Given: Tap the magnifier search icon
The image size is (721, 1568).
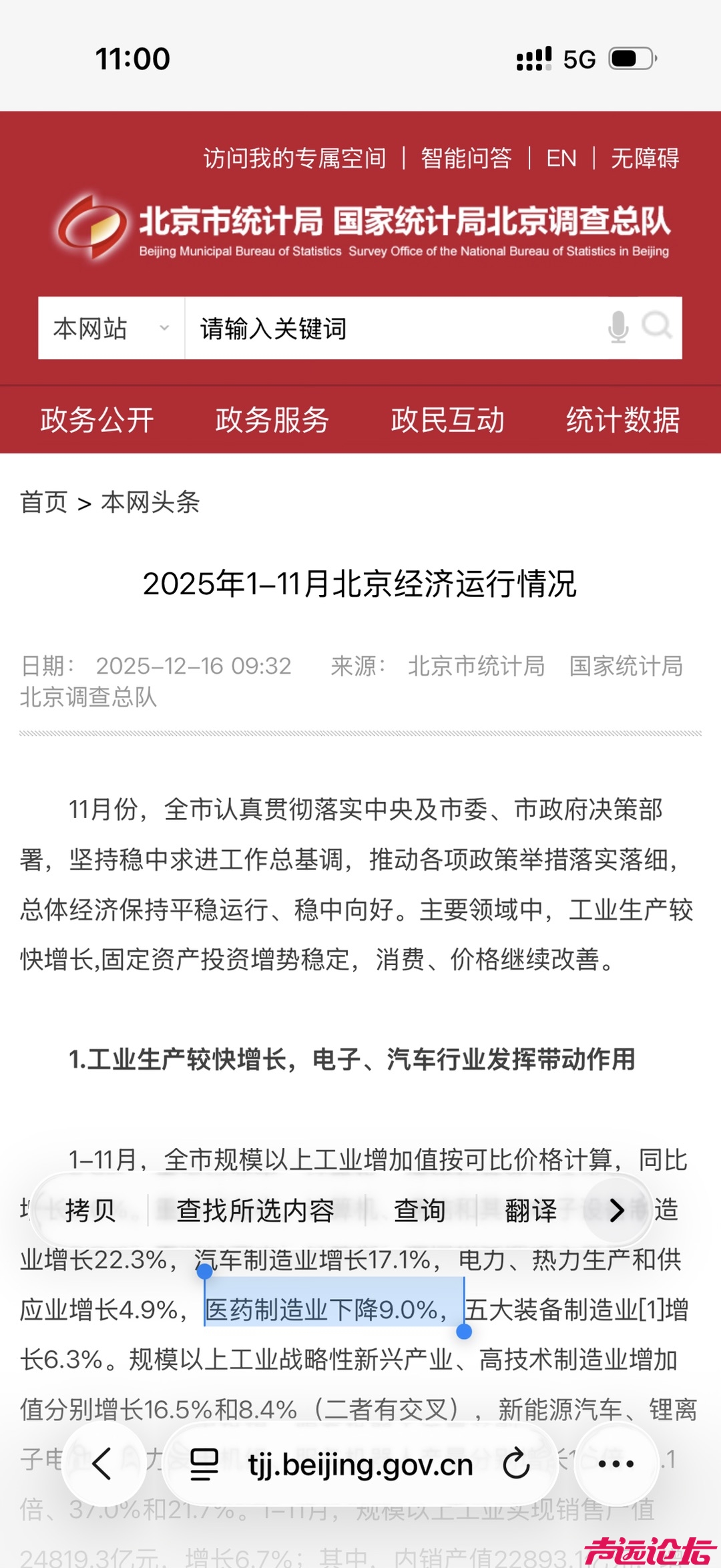Looking at the screenshot, I should (656, 326).
